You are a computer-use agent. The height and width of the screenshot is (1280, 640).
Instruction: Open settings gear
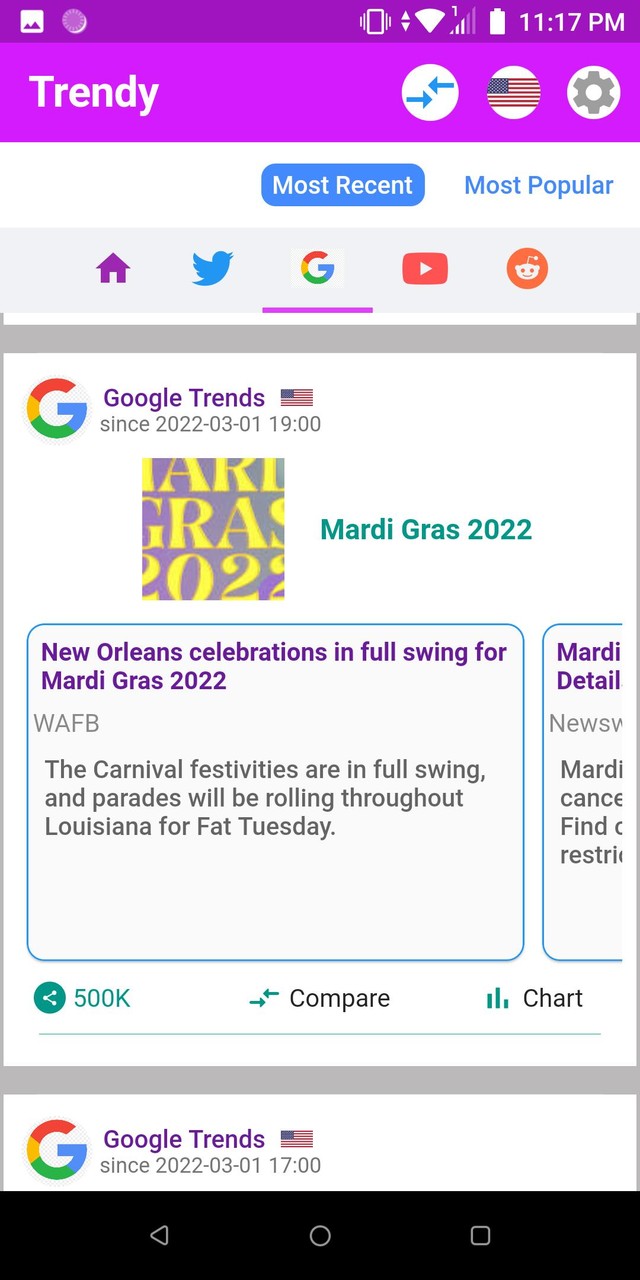(x=593, y=93)
